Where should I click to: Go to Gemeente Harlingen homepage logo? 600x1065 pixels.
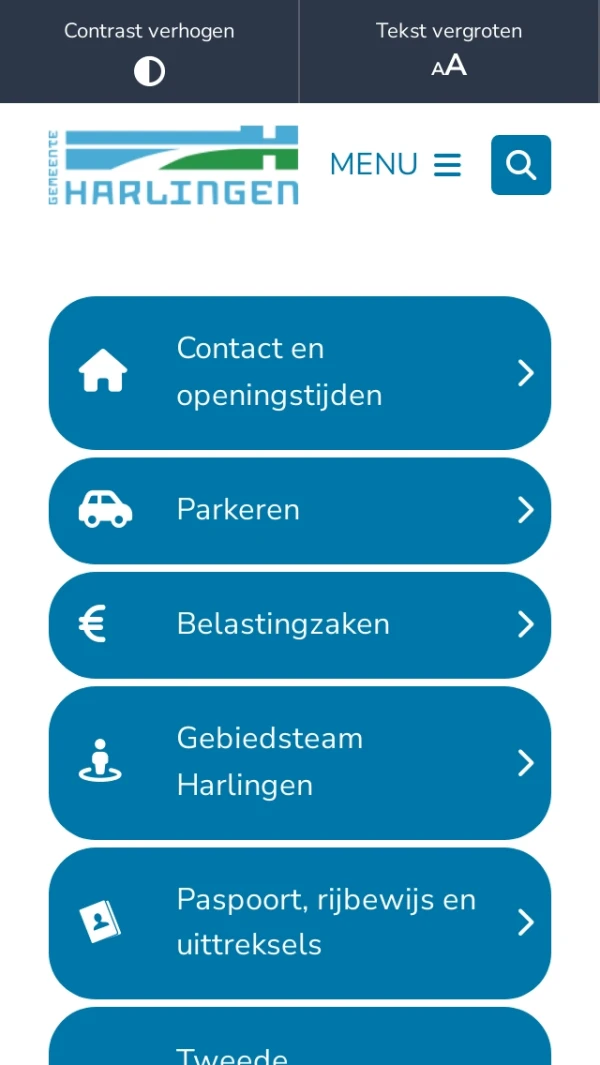(x=173, y=165)
